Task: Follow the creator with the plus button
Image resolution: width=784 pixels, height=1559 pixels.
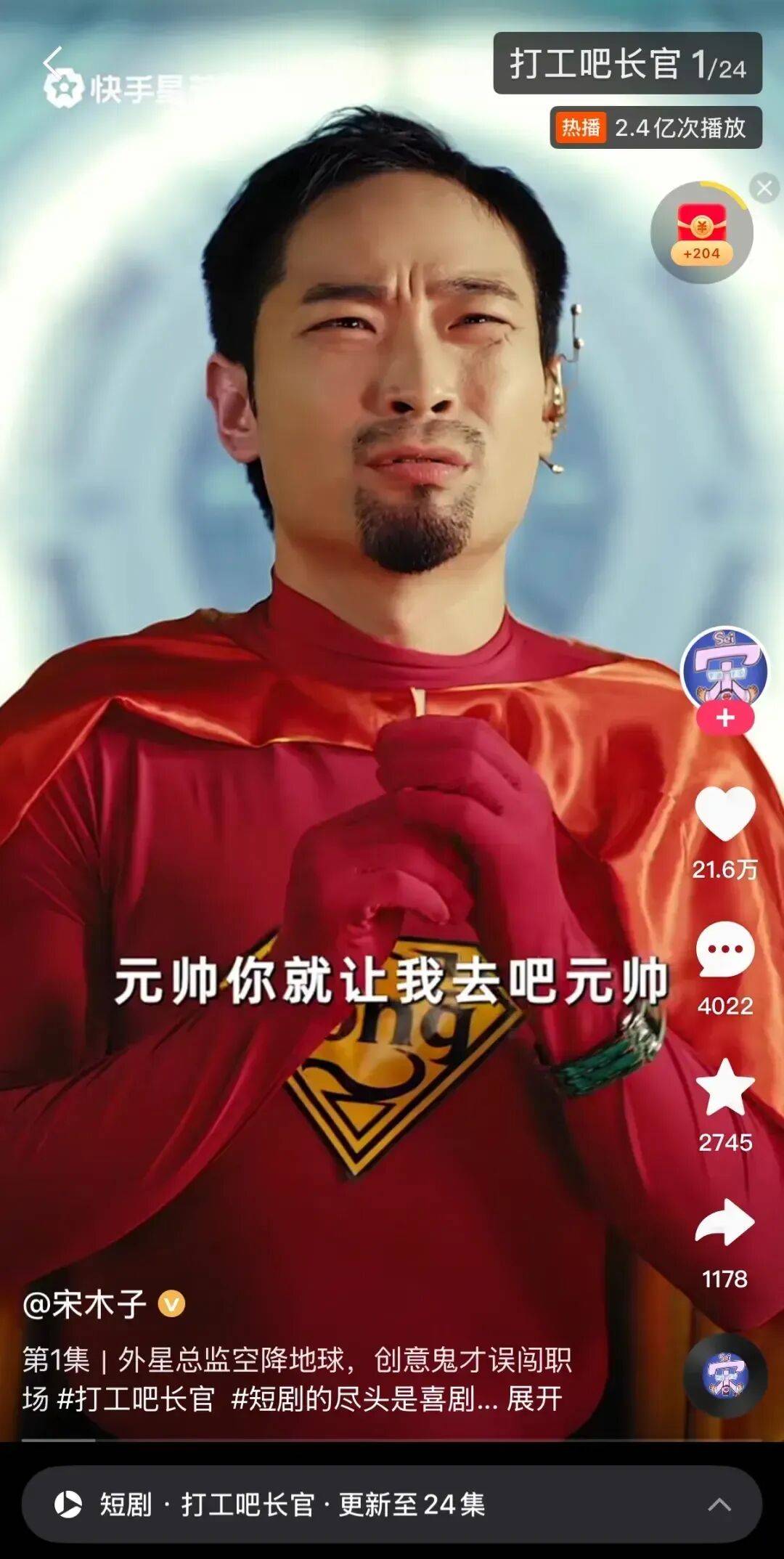Action: coord(725,718)
